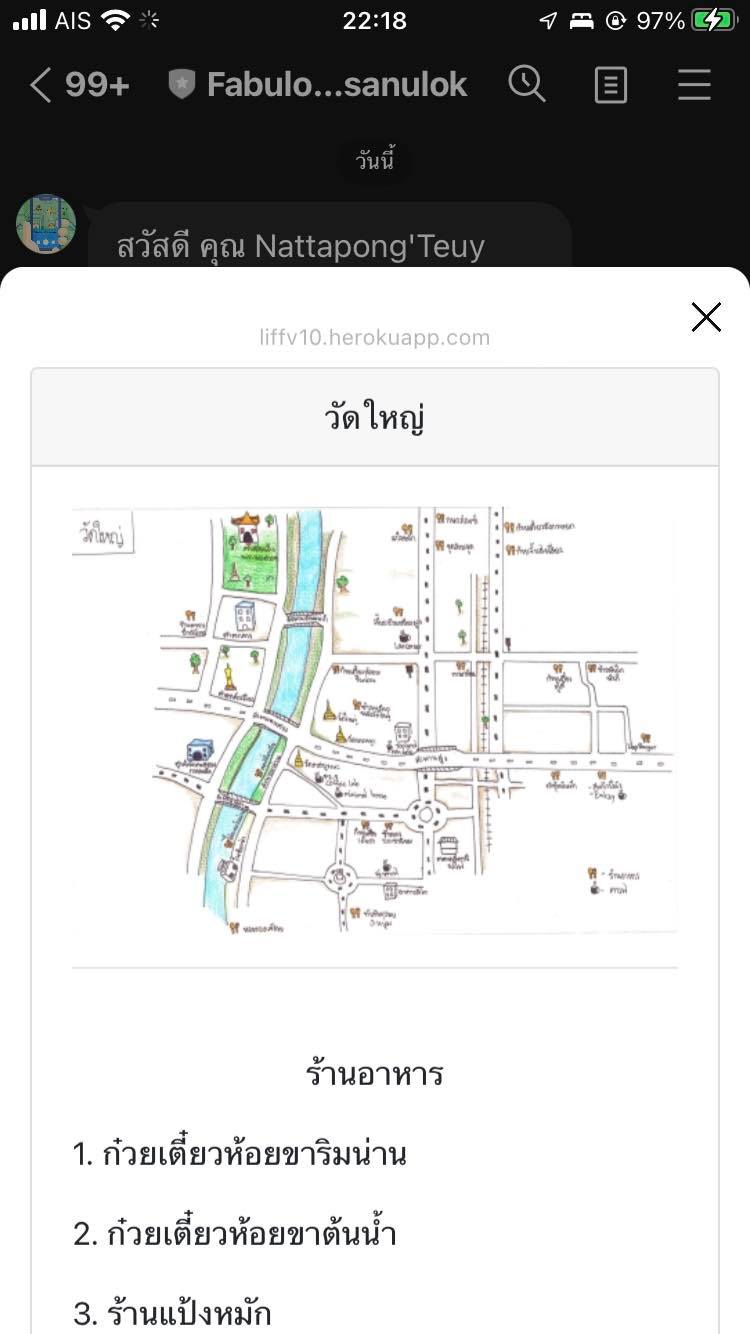This screenshot has width=750, height=1334.
Task: Close the LIFF web panel
Action: [706, 318]
